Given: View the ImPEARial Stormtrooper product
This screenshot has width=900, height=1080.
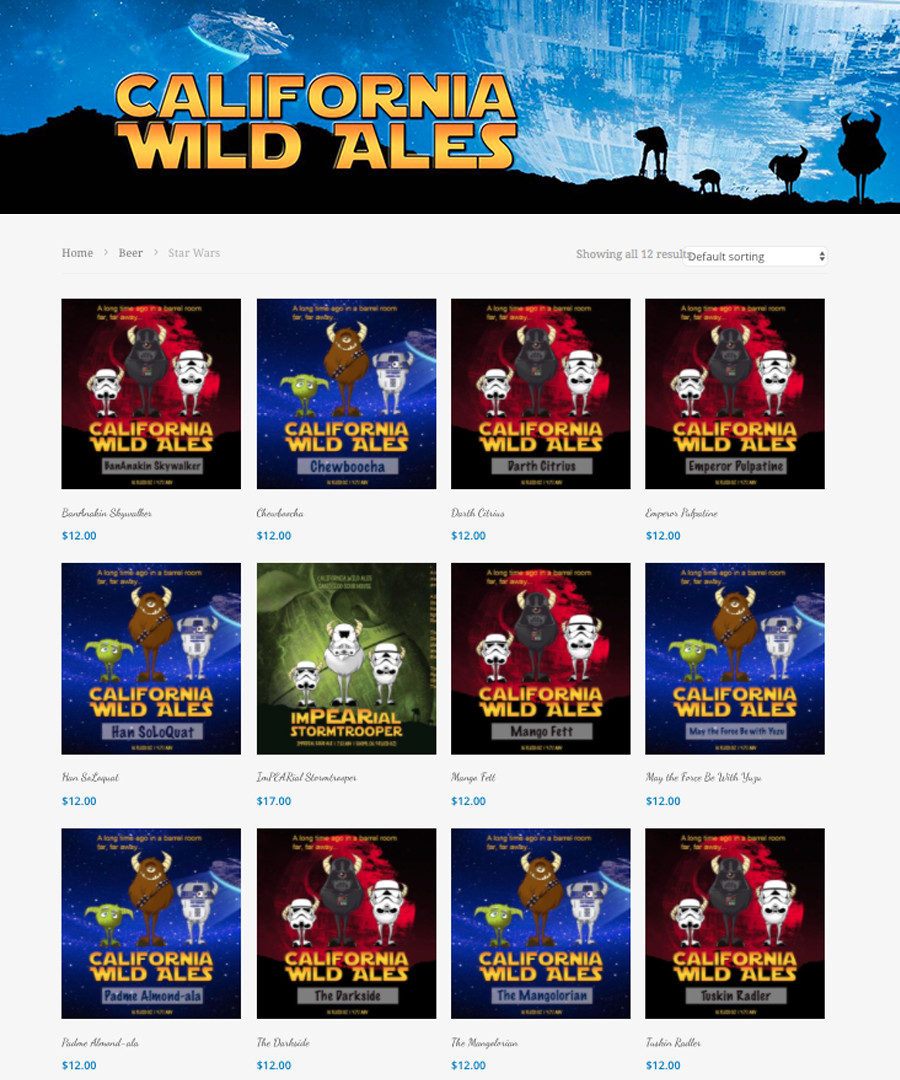Looking at the screenshot, I should [x=346, y=659].
